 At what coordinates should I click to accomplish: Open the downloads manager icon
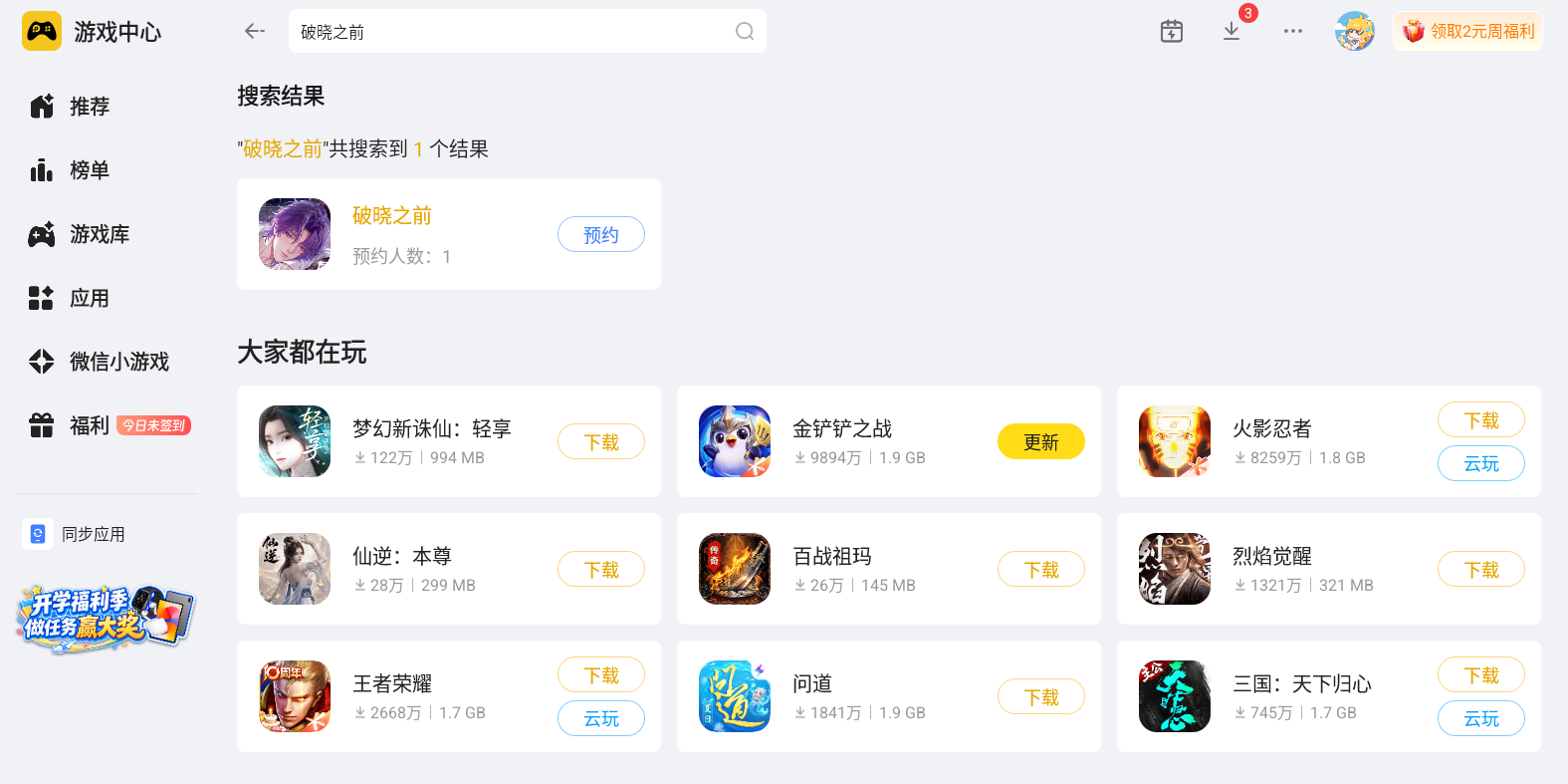coord(1232,31)
